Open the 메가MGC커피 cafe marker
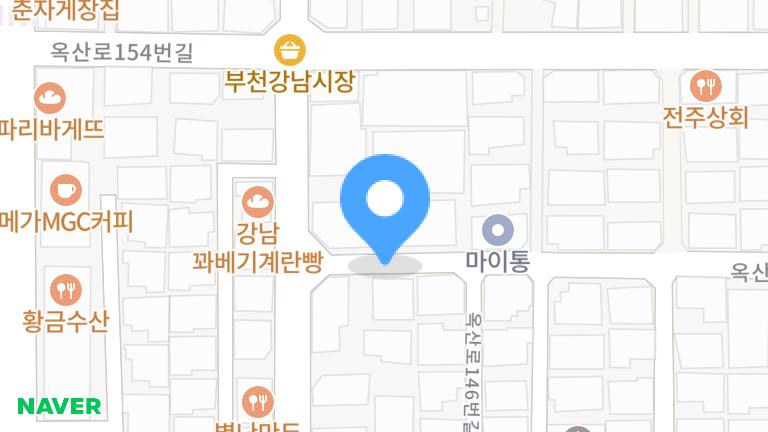The height and width of the screenshot is (432, 768). click(x=66, y=189)
